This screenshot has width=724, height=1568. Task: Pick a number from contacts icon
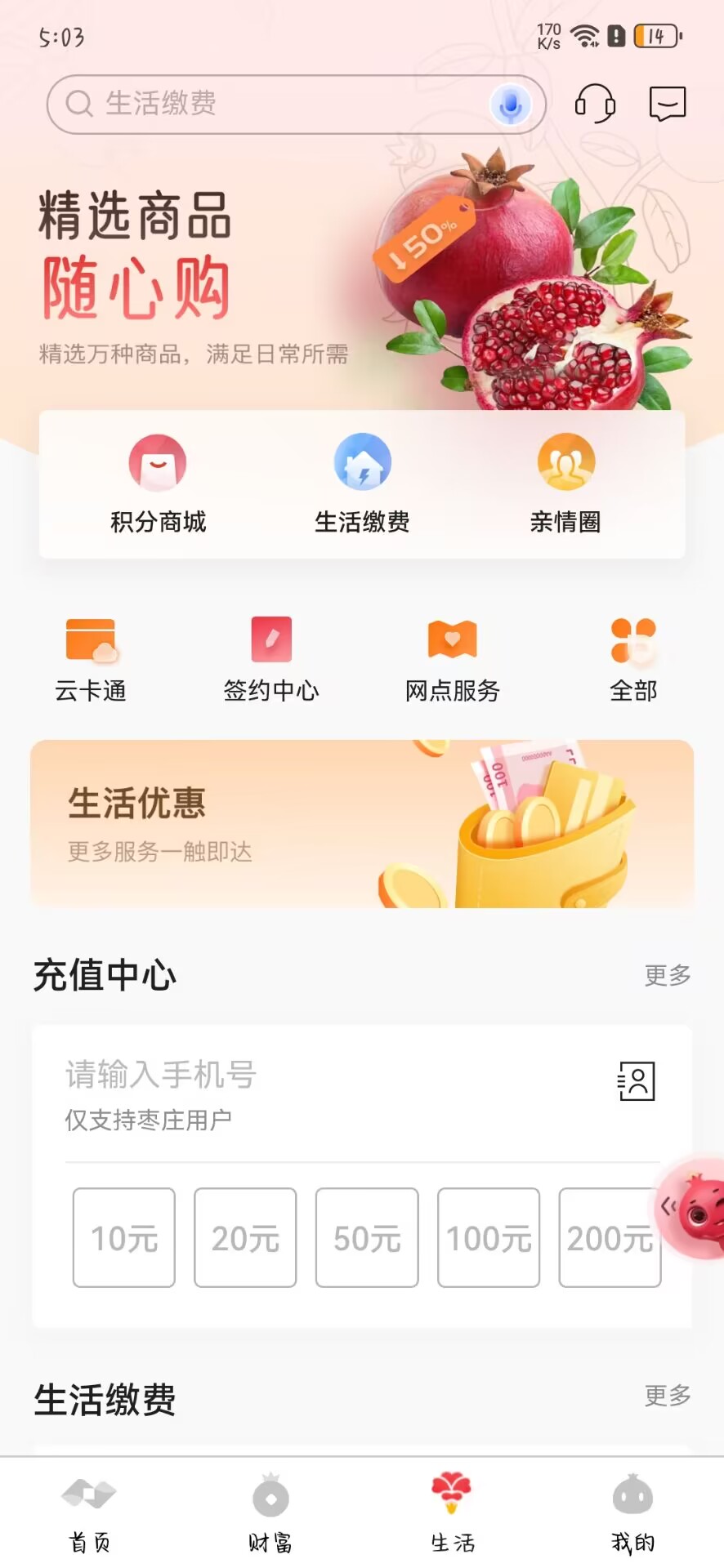click(636, 1081)
